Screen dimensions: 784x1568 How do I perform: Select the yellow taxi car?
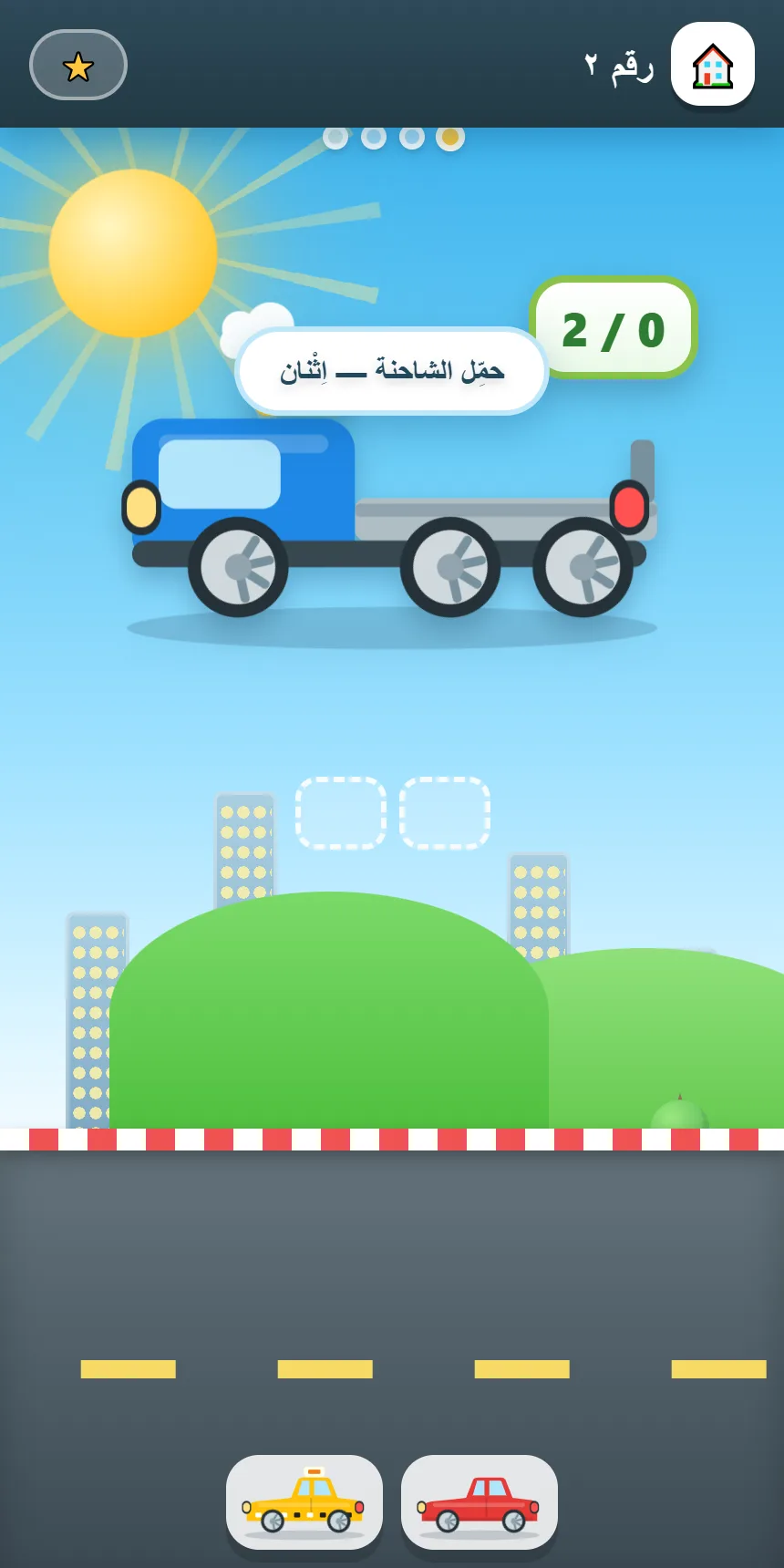[304, 1501]
